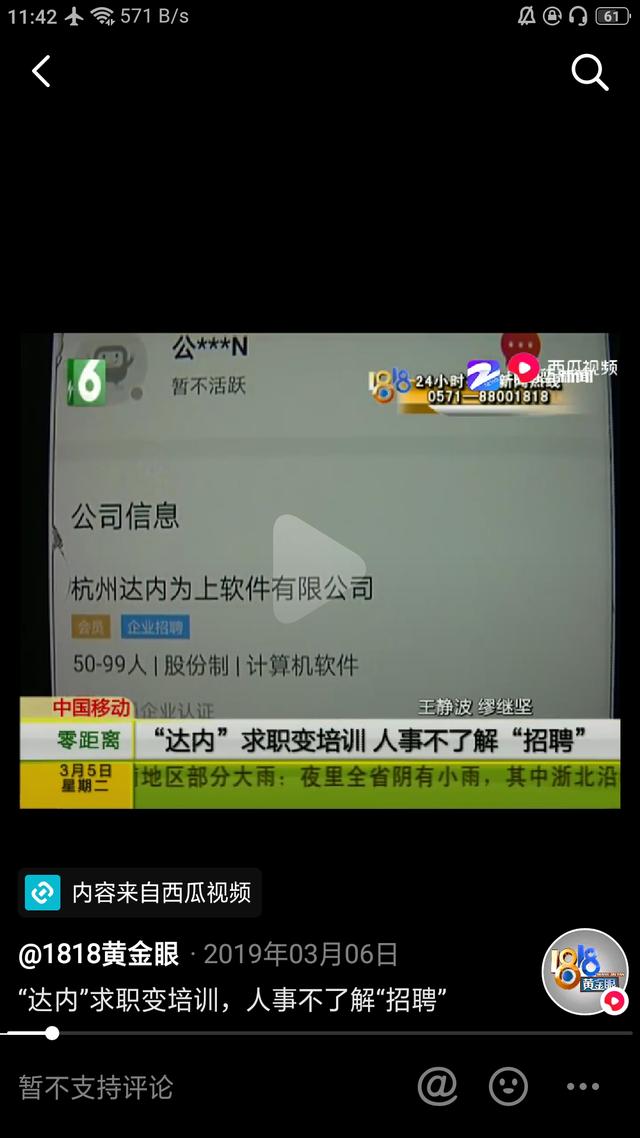Go back using the top arrow
Image resolution: width=640 pixels, height=1138 pixels.
tap(41, 71)
